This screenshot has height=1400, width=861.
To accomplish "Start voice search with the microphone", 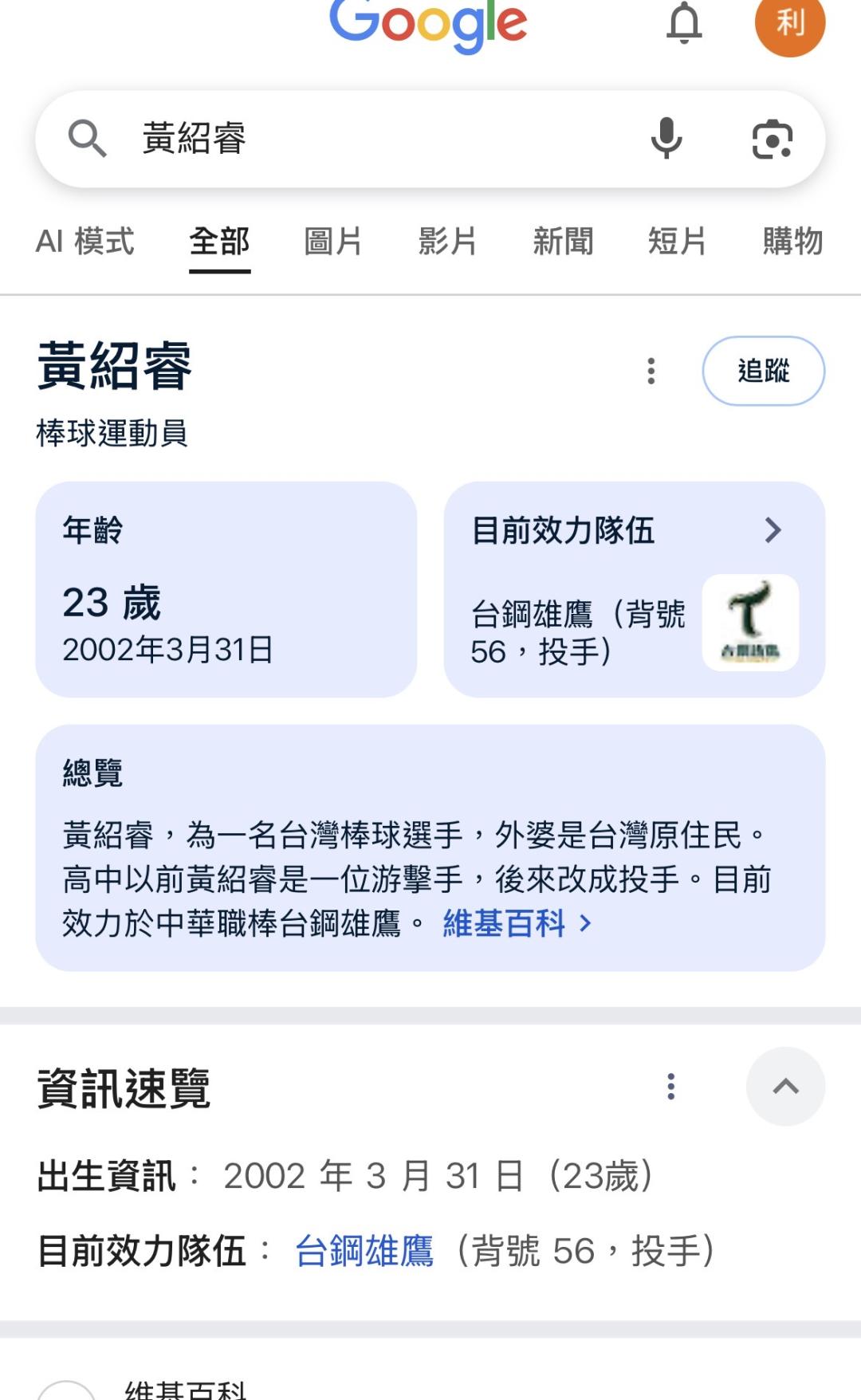I will [666, 139].
